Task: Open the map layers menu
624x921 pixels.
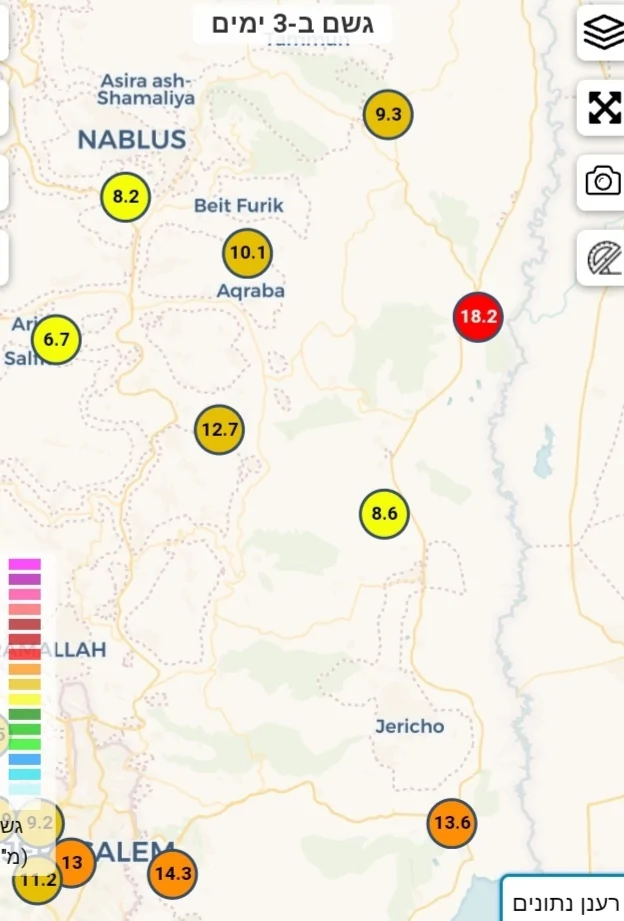Action: (x=602, y=33)
